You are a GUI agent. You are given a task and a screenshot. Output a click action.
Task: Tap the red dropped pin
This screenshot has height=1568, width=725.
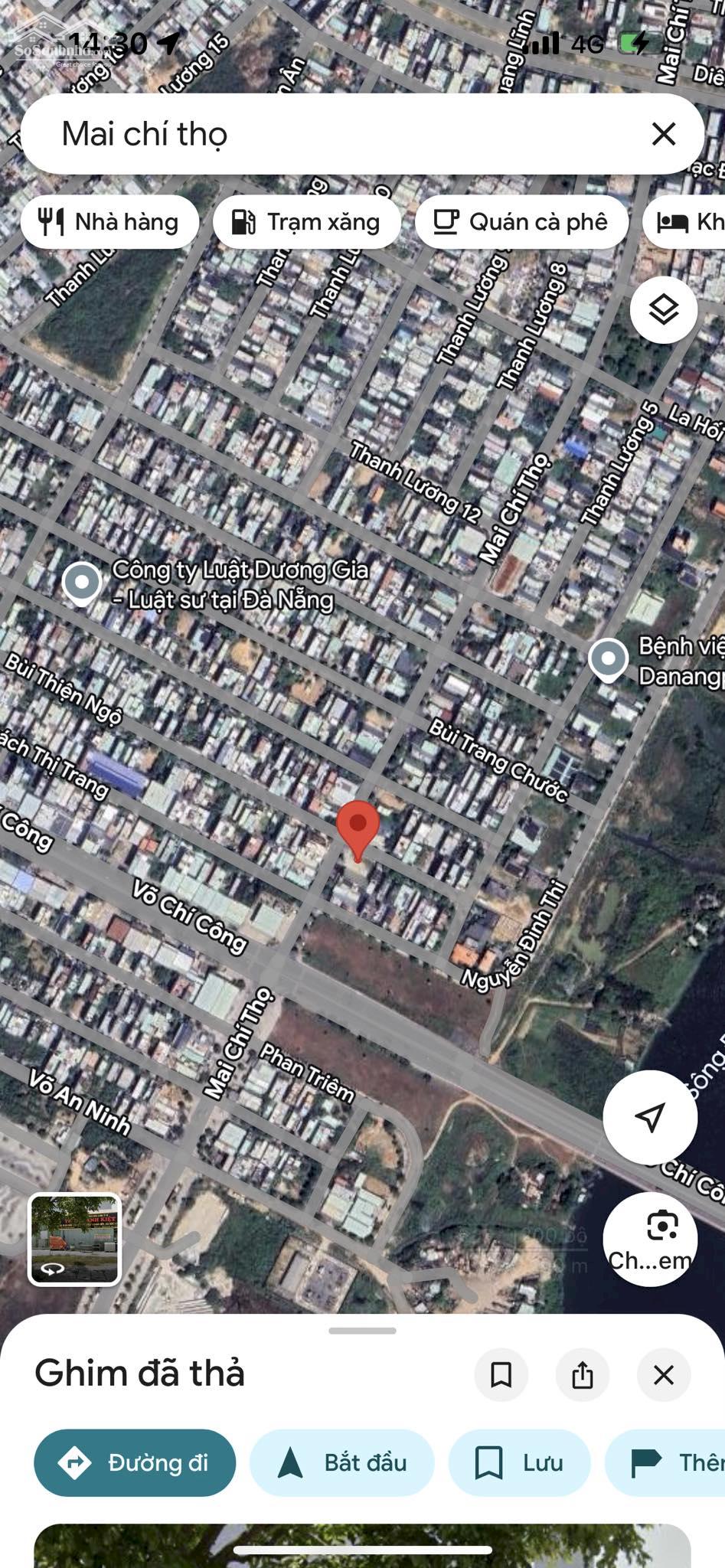[x=358, y=828]
